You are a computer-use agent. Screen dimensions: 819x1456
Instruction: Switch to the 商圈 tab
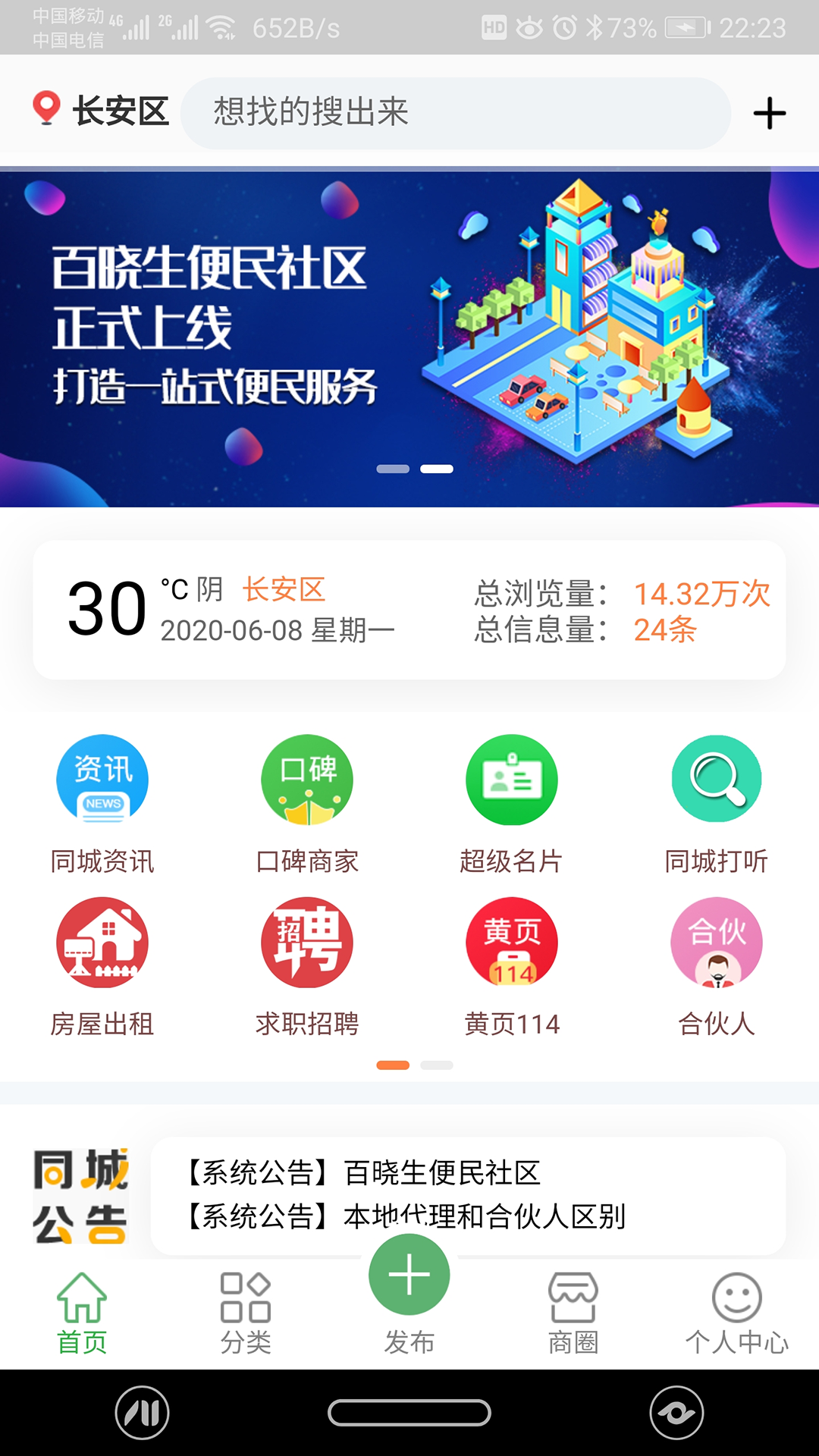tap(573, 1313)
